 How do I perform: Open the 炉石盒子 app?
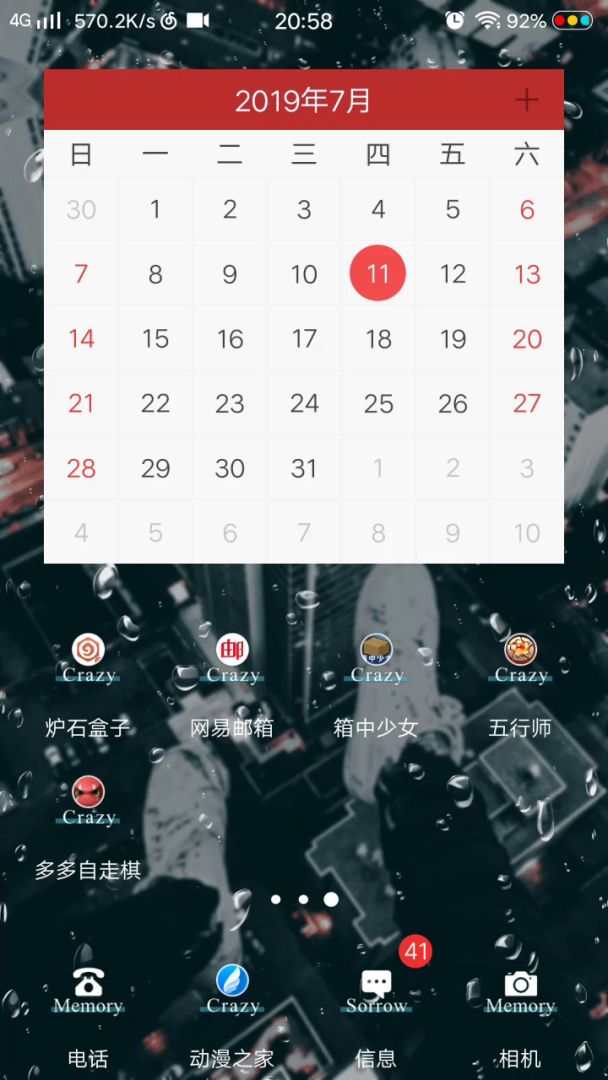pos(88,660)
